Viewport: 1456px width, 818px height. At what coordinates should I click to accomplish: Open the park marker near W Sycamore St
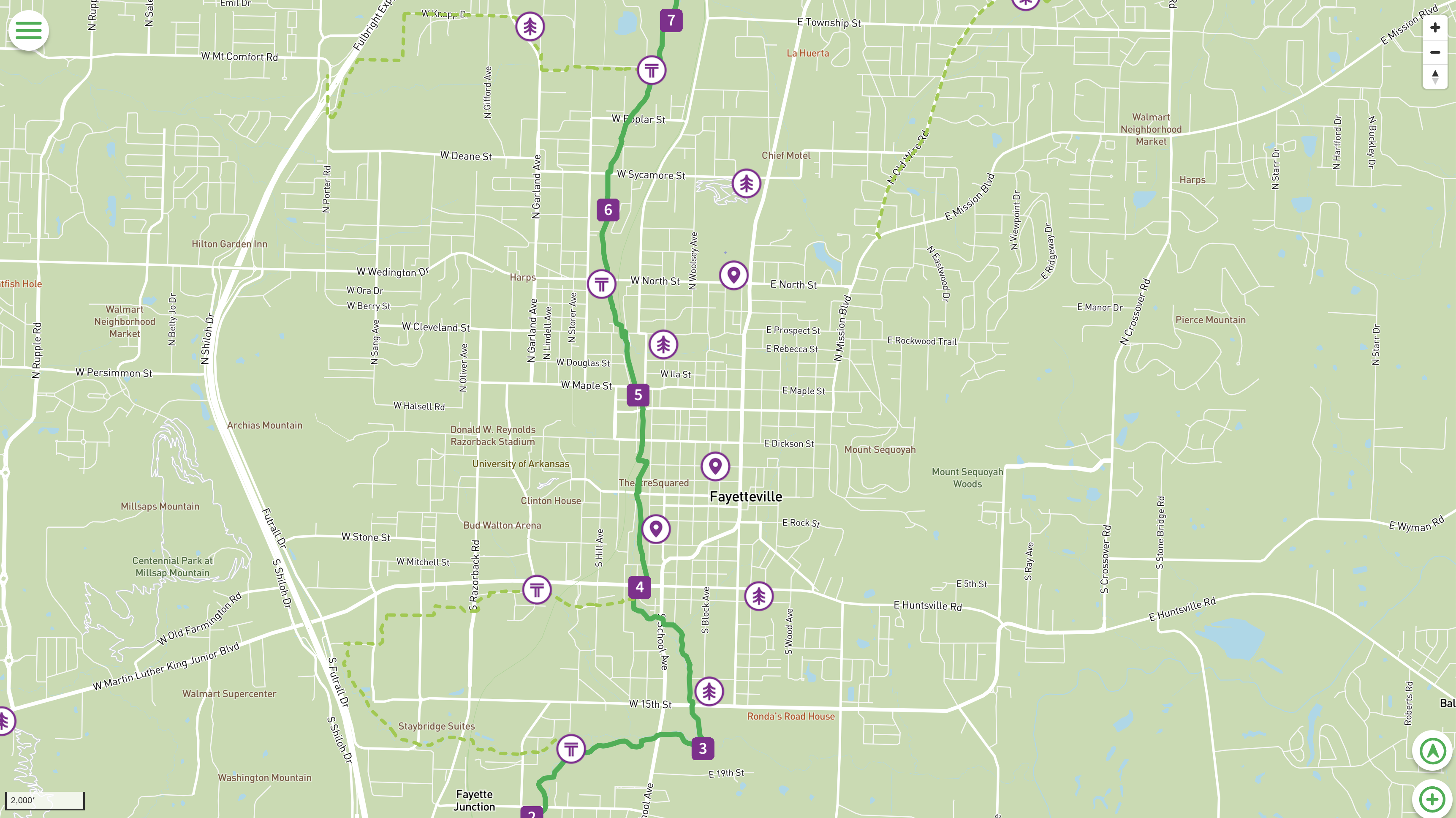746,183
